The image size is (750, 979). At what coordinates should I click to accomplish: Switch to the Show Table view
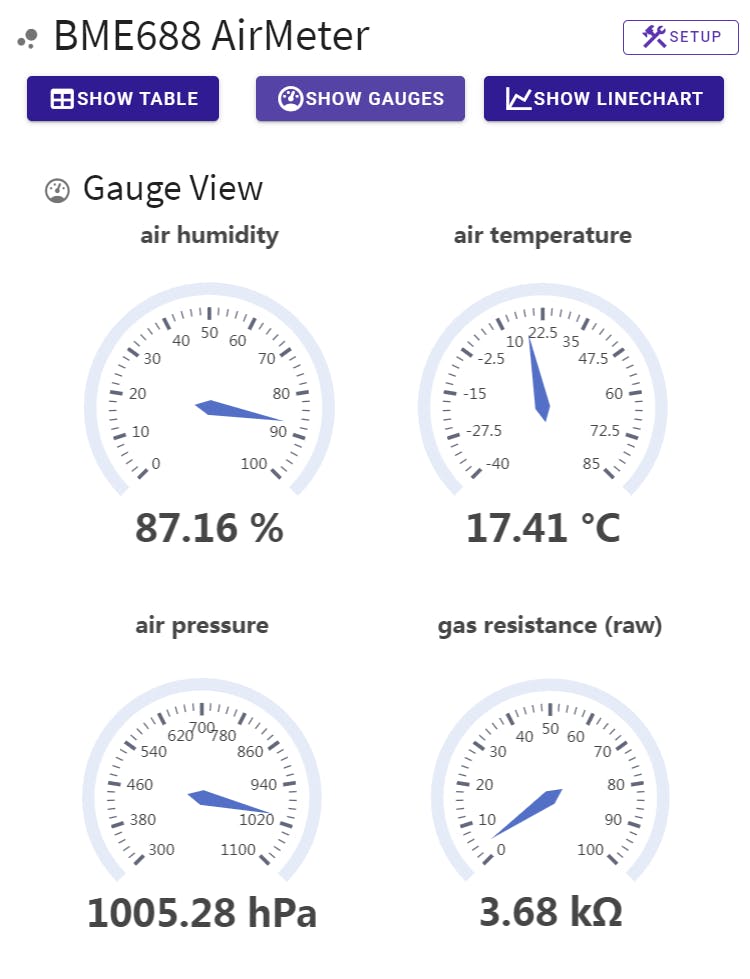point(123,99)
